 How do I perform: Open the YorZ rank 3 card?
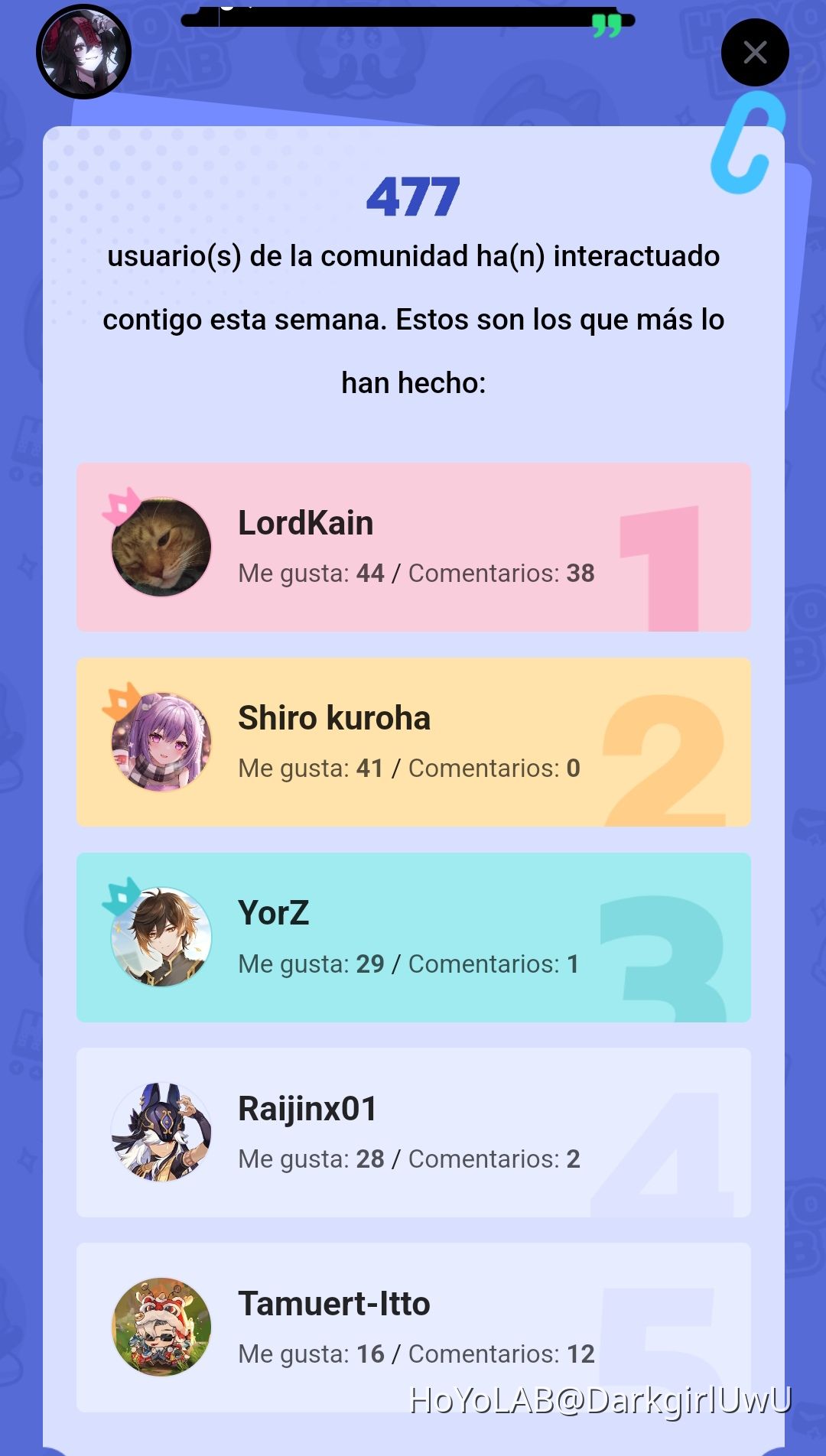413,936
